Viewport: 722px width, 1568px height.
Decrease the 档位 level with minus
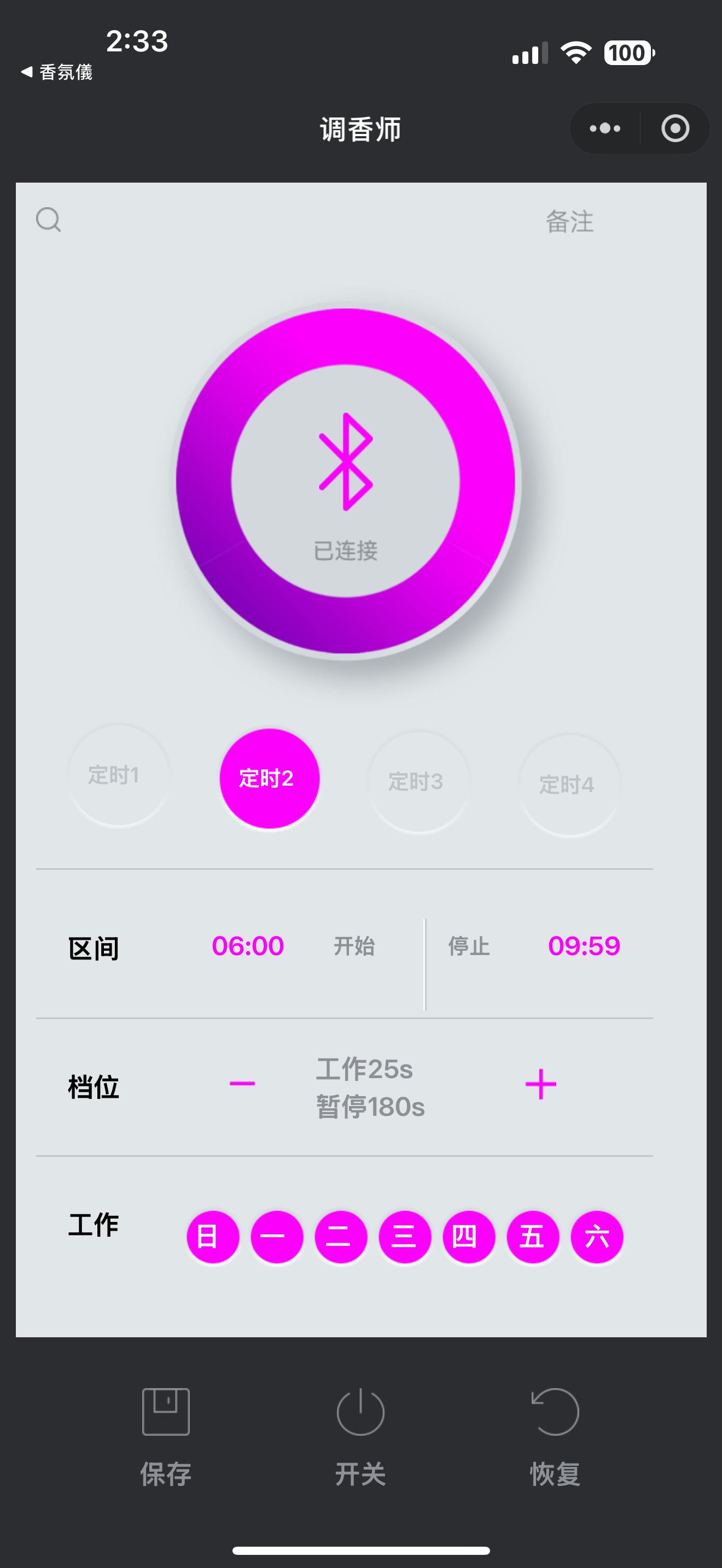click(x=242, y=1084)
